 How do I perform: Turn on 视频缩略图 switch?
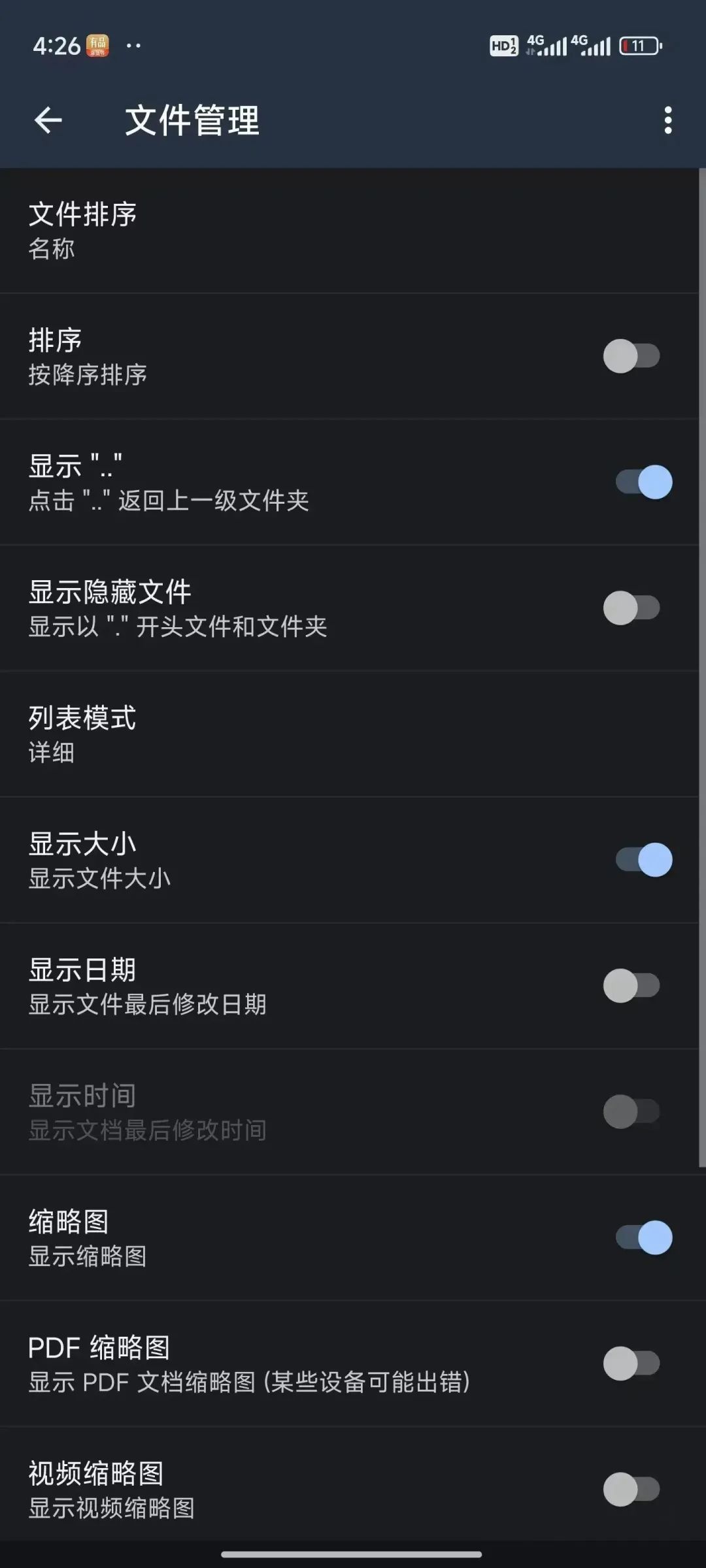[x=631, y=1490]
